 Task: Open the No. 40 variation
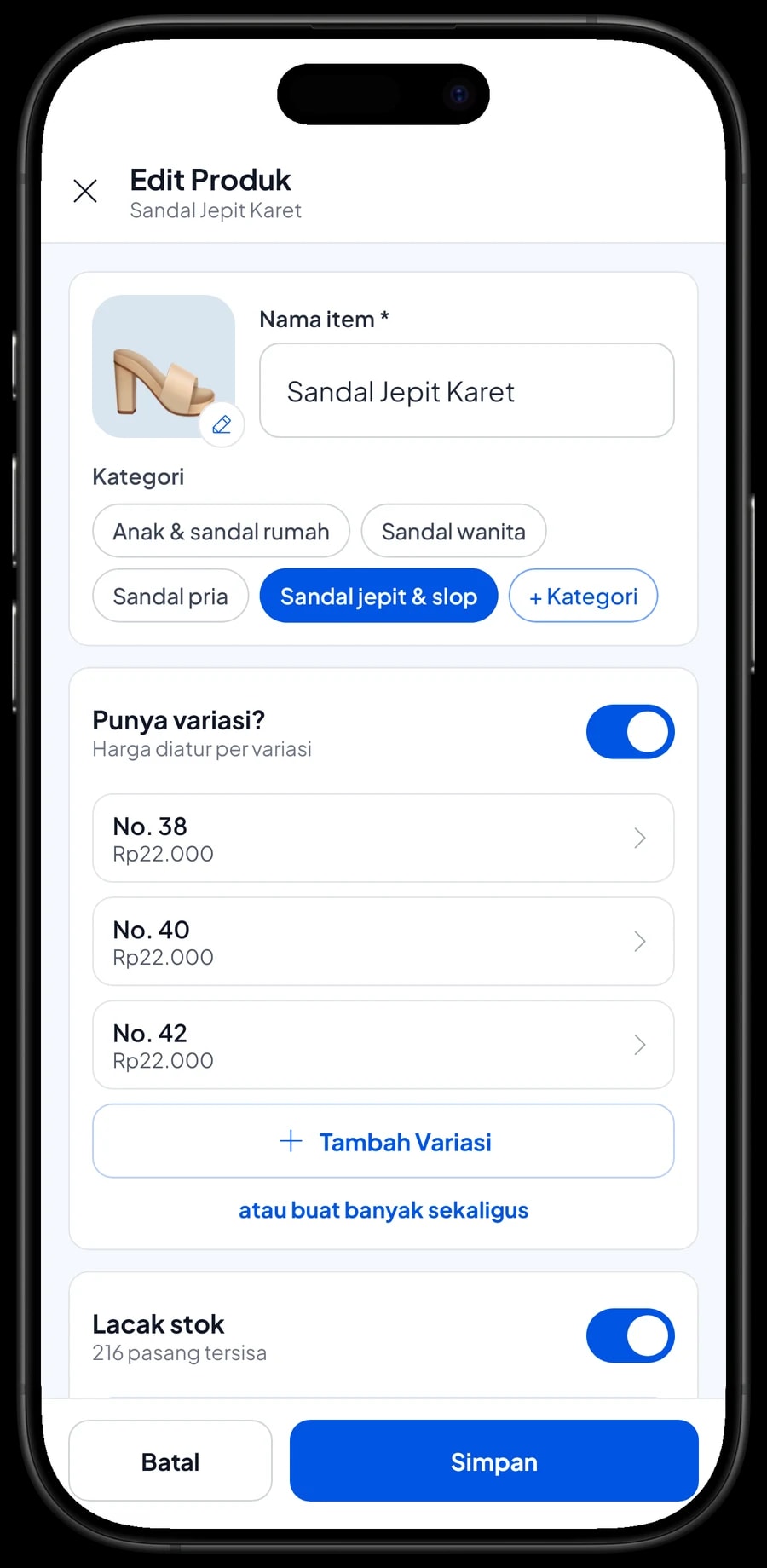[x=383, y=942]
